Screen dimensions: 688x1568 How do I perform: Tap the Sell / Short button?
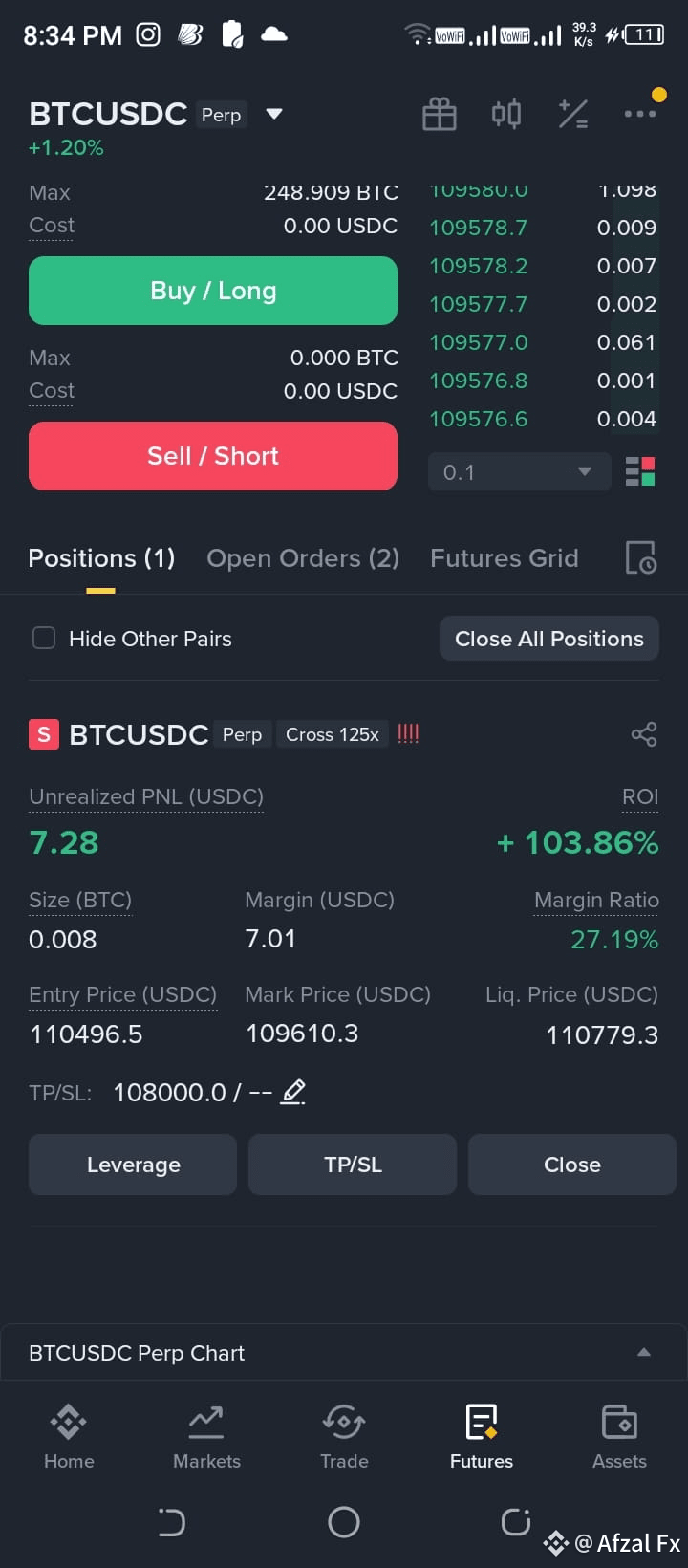pyautogui.click(x=213, y=456)
